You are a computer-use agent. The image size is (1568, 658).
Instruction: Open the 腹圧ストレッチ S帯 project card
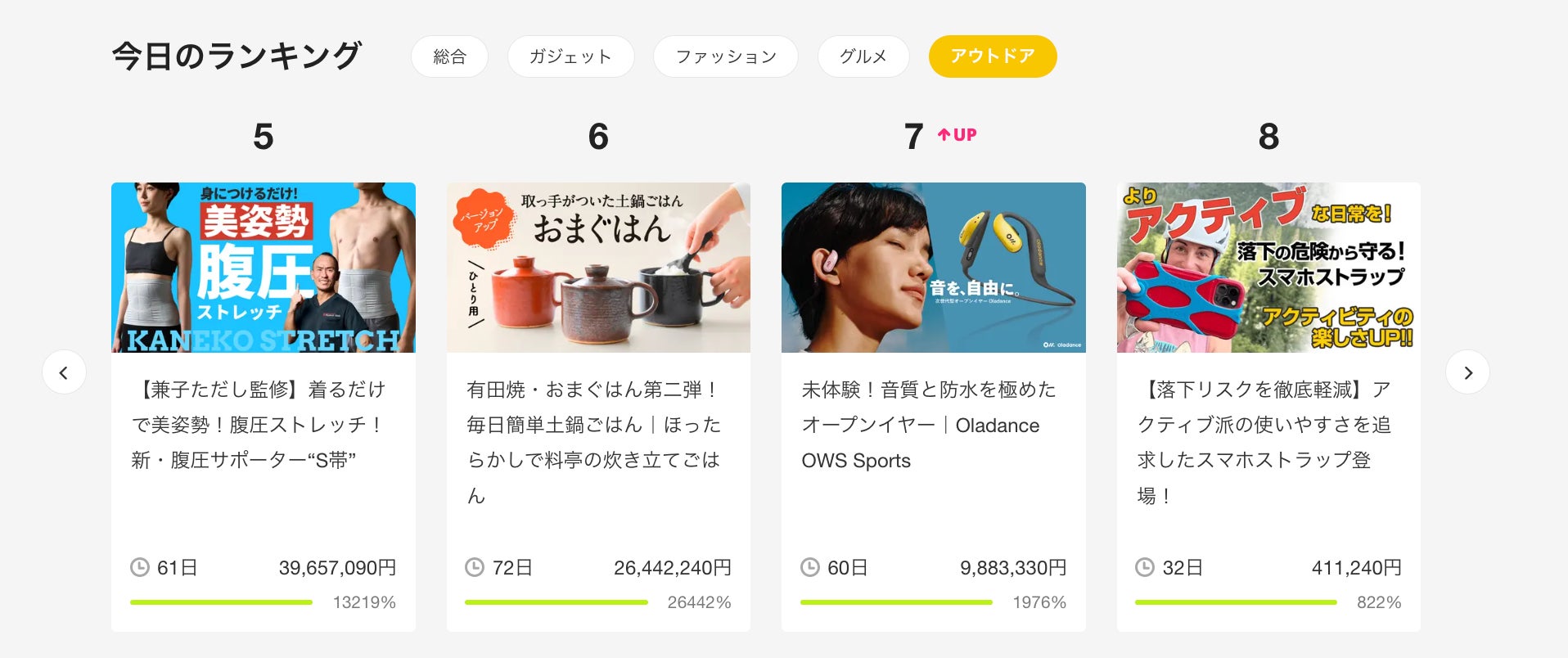[x=263, y=407]
